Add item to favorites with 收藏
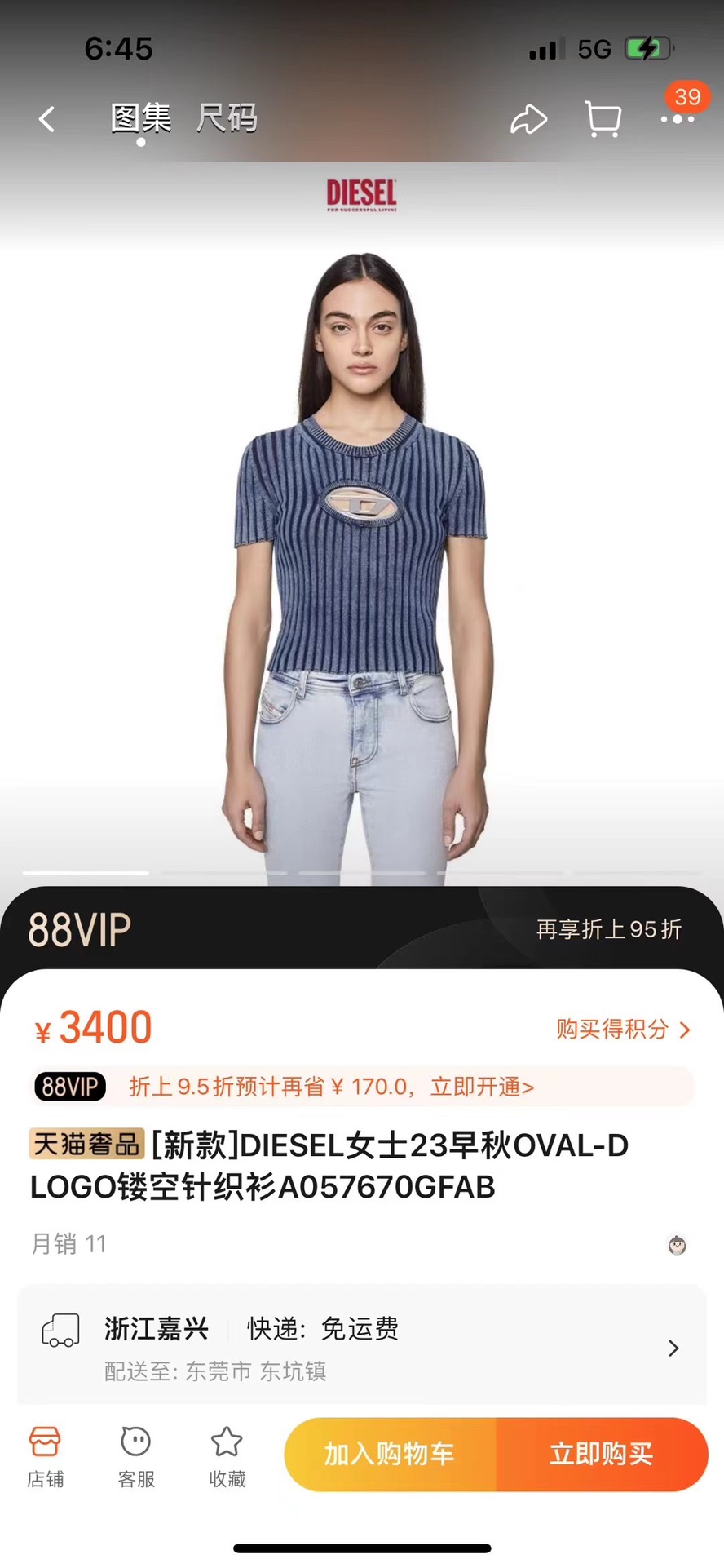The image size is (724, 1568). click(227, 1457)
